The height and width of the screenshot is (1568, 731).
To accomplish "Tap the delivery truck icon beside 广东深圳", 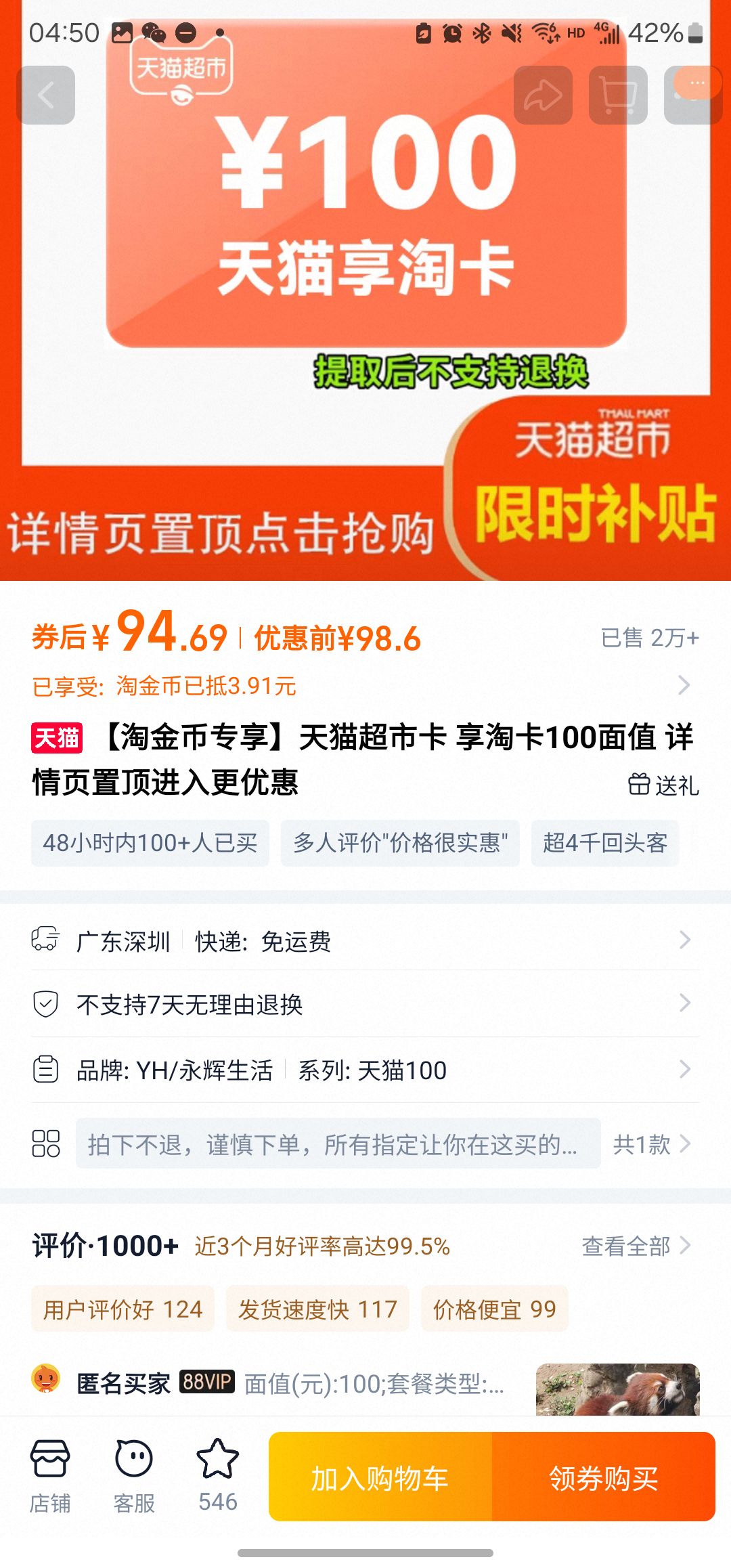I will click(46, 940).
